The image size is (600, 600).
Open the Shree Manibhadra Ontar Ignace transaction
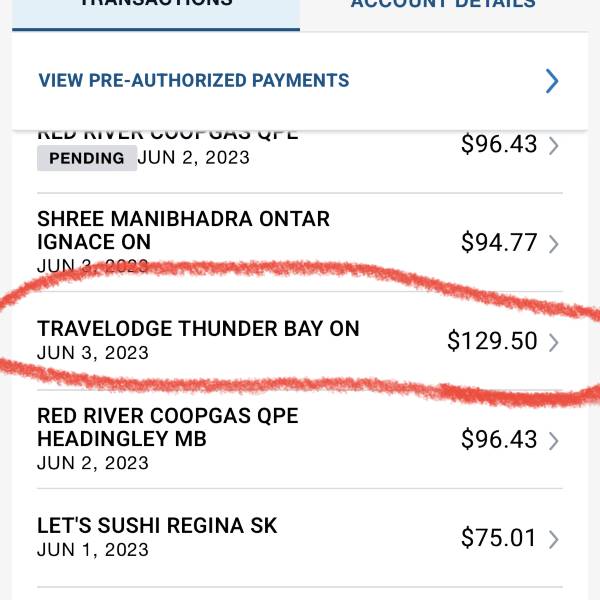(x=299, y=242)
